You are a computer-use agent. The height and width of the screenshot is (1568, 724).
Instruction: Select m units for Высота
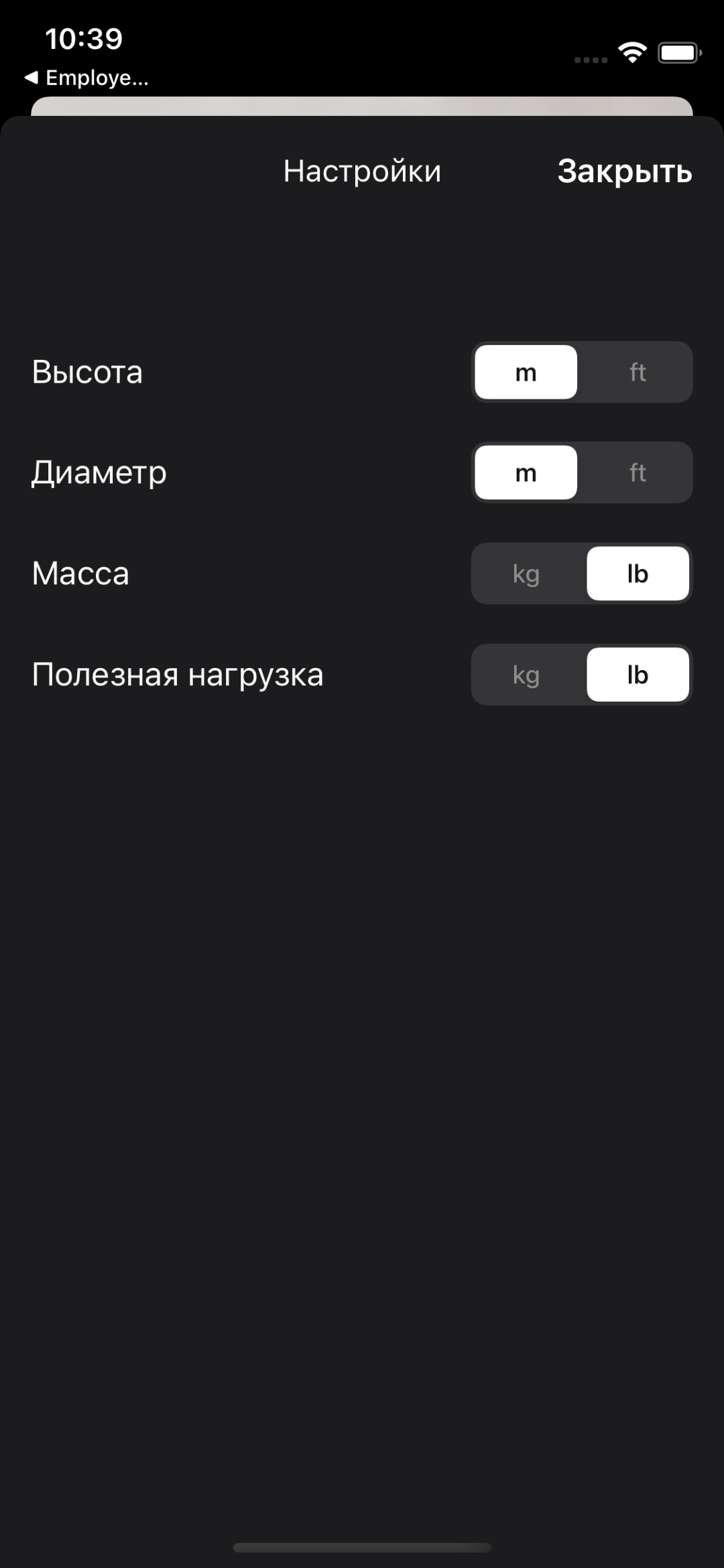click(526, 373)
